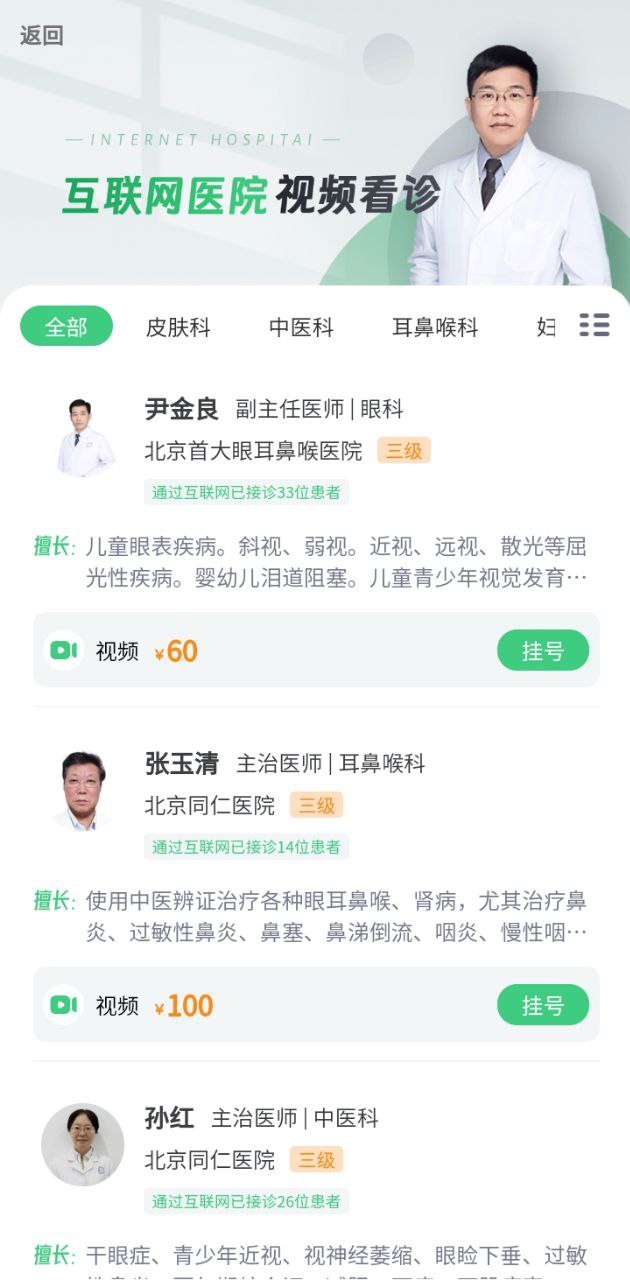The height and width of the screenshot is (1280, 630).
Task: Tap 挂号 for the ¥100 video visit
Action: (x=543, y=1005)
